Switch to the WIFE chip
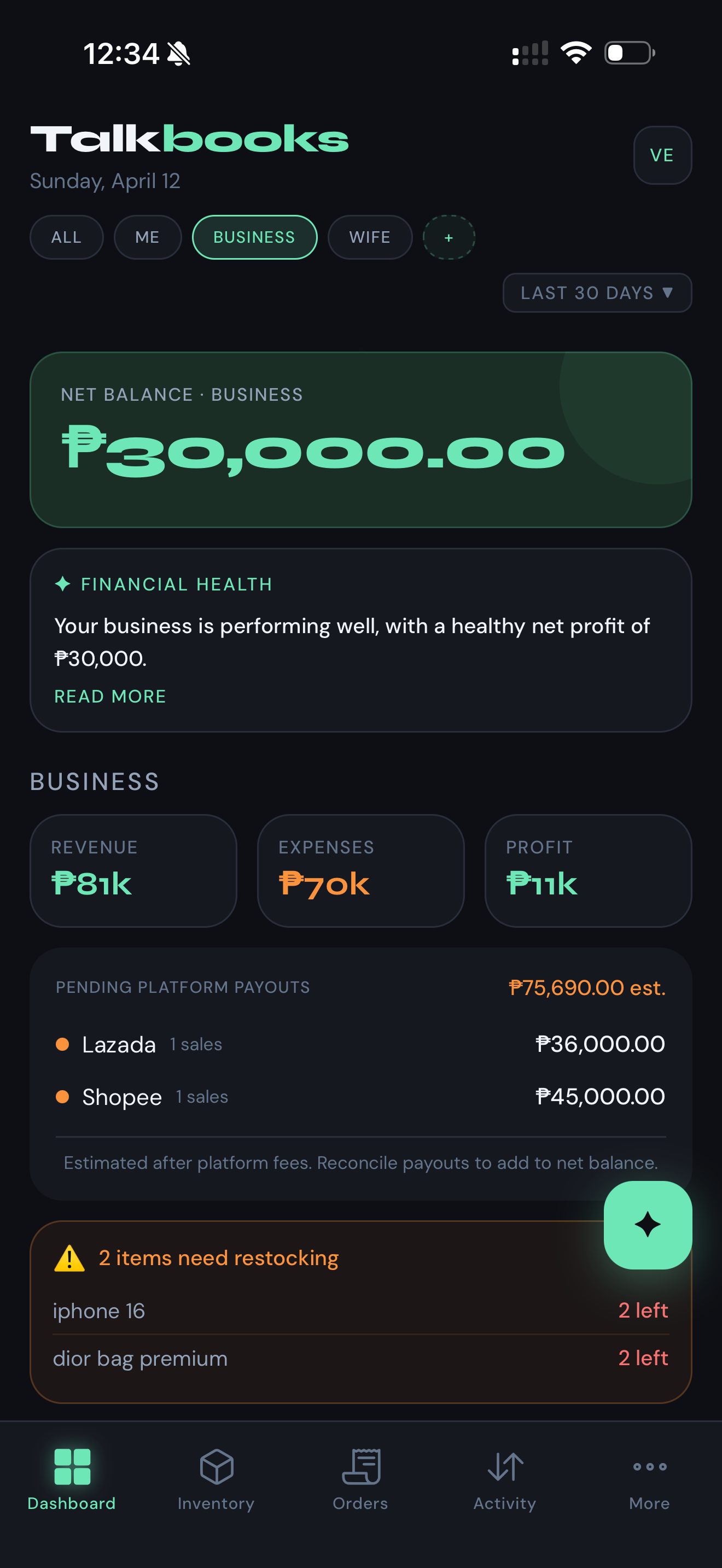722x1568 pixels. pos(370,237)
